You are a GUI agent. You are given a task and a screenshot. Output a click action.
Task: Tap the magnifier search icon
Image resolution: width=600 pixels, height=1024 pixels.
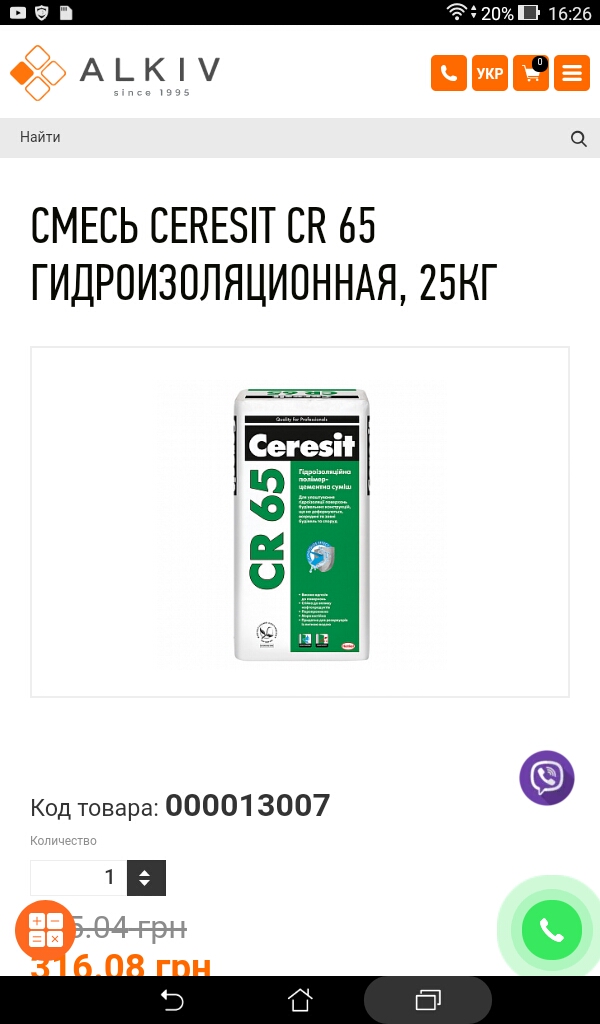point(579,138)
